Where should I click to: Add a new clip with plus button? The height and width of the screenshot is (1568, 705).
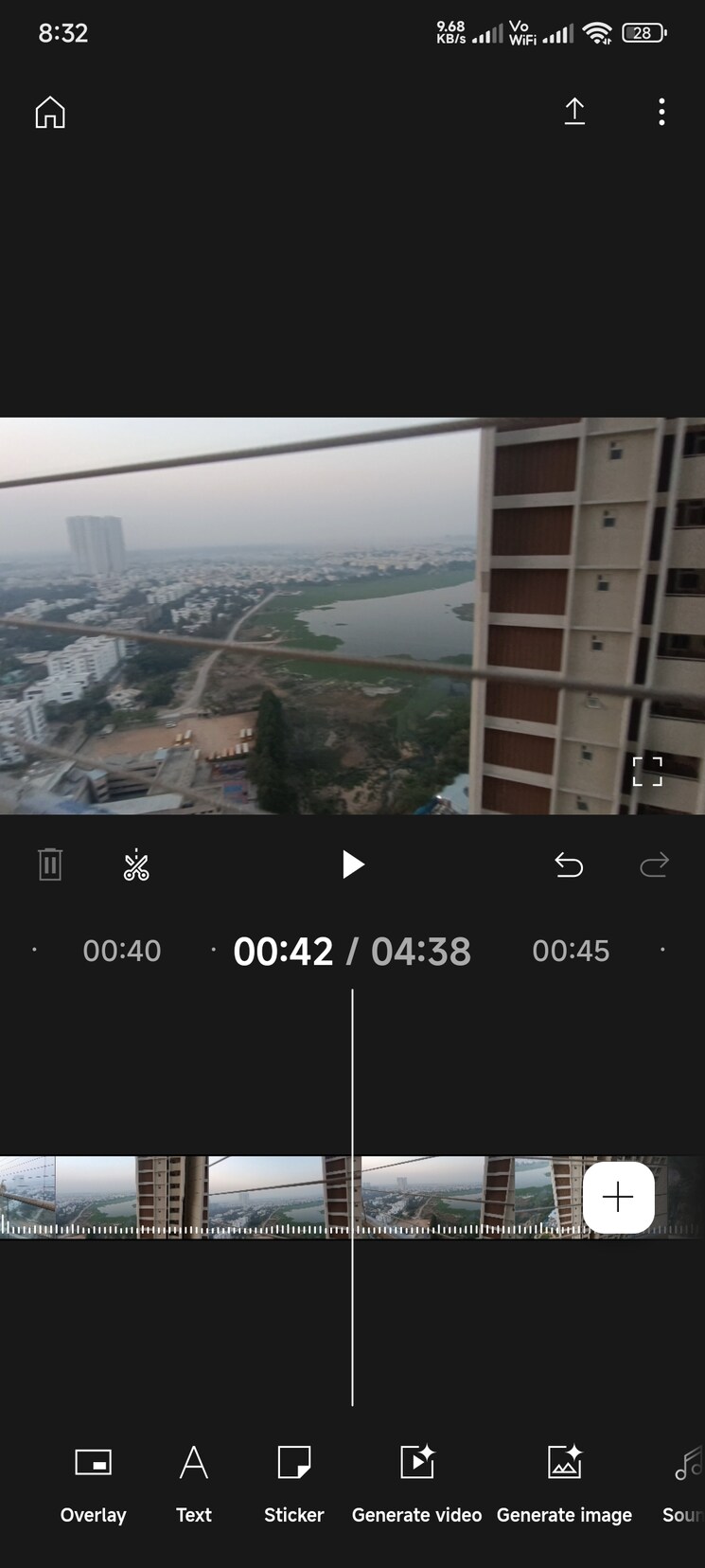pos(618,1198)
